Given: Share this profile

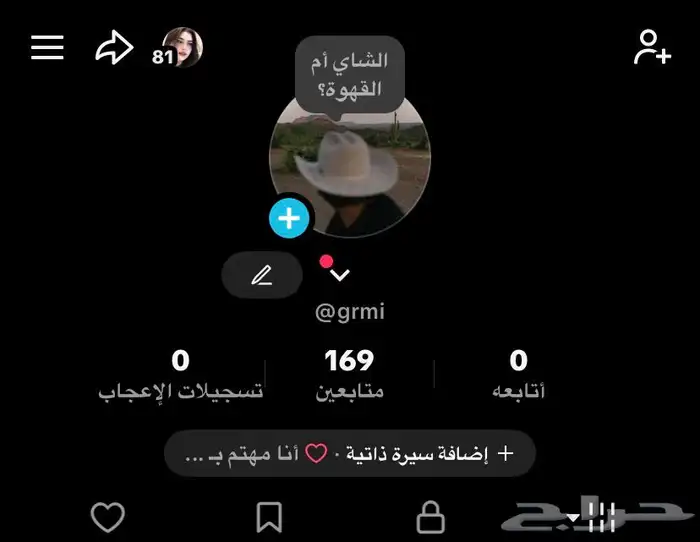Looking at the screenshot, I should pos(114,48).
